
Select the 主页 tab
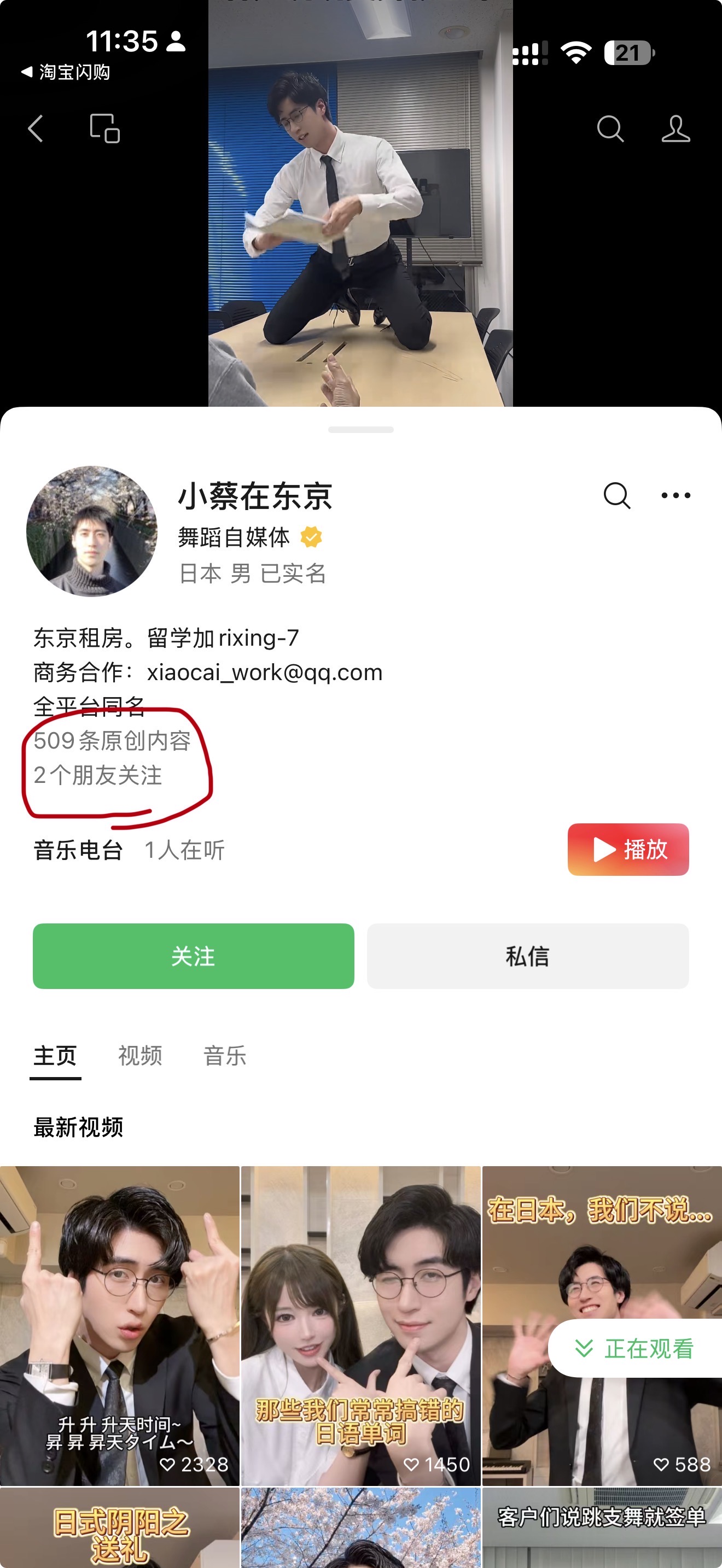point(55,1057)
